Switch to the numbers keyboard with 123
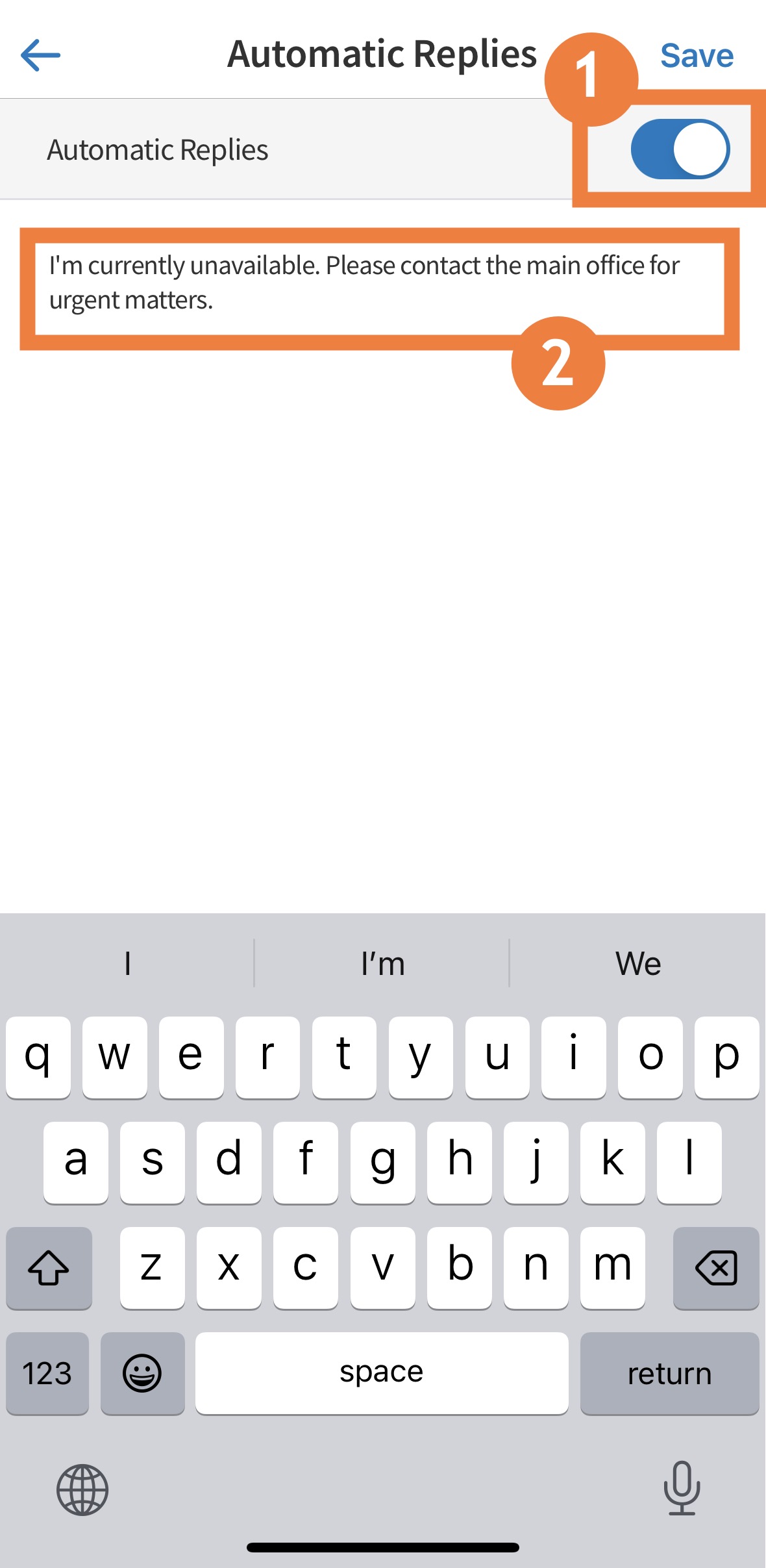The height and width of the screenshot is (1568, 766). [x=47, y=1372]
